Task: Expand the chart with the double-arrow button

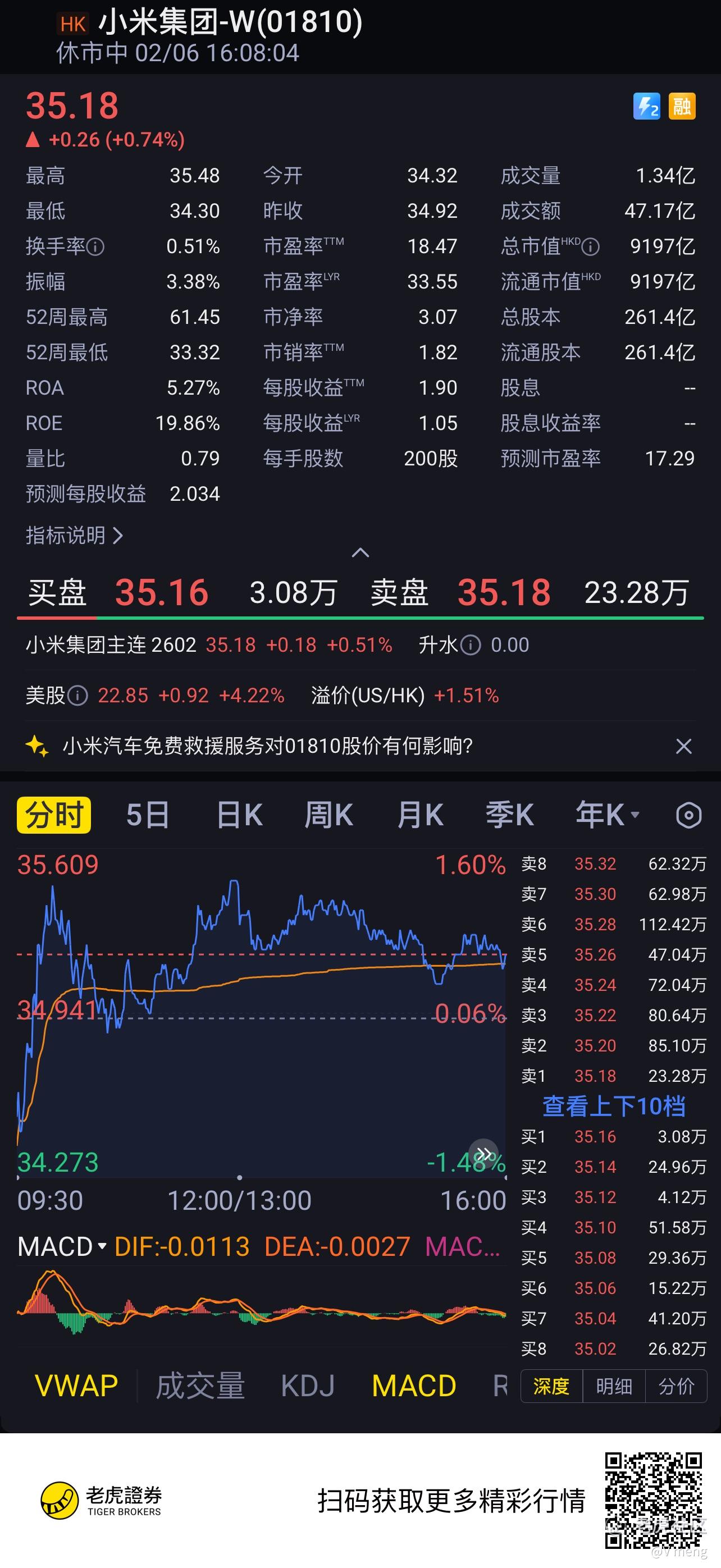Action: 483,1154
